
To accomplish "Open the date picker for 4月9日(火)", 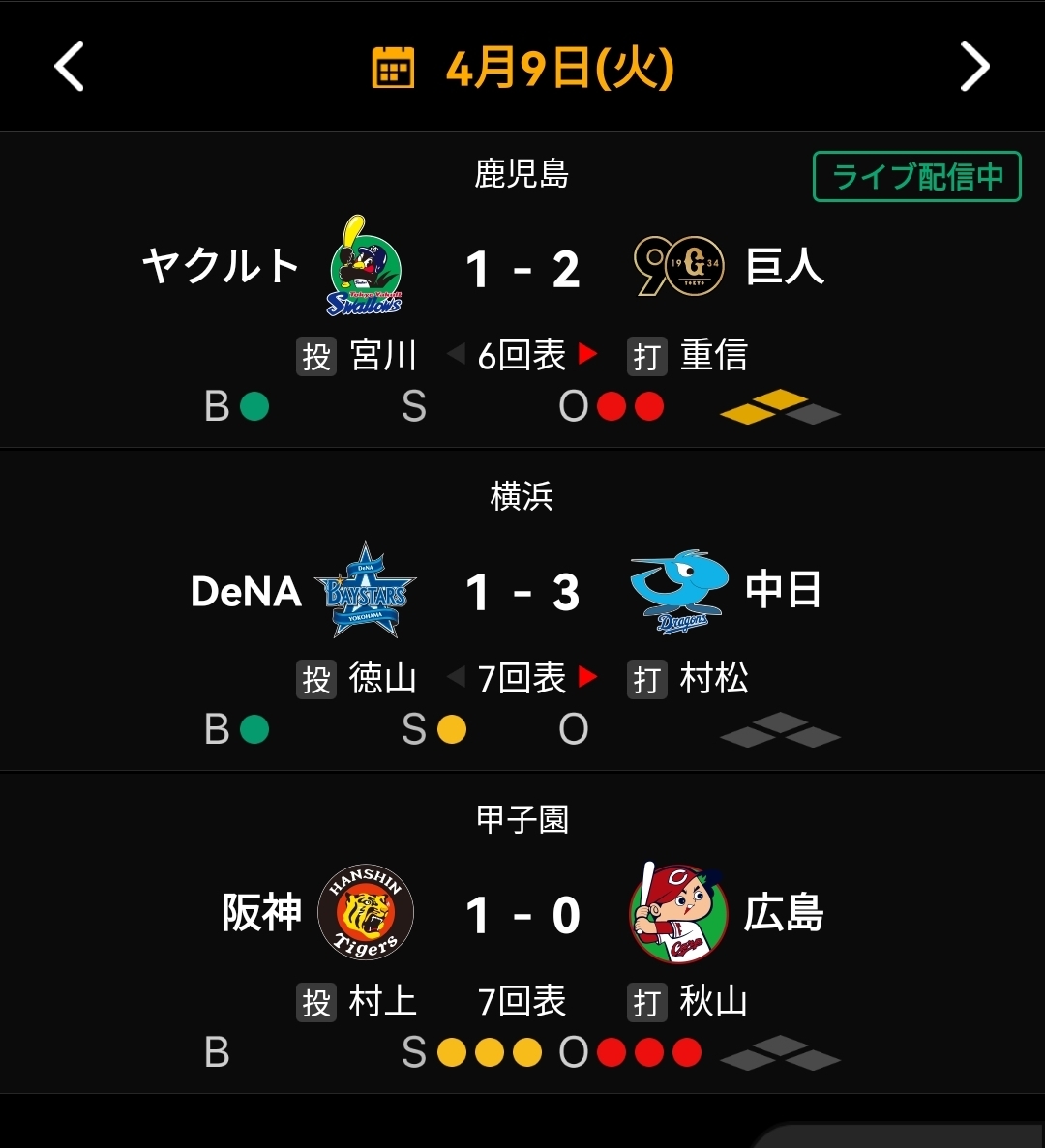I will coord(523,68).
